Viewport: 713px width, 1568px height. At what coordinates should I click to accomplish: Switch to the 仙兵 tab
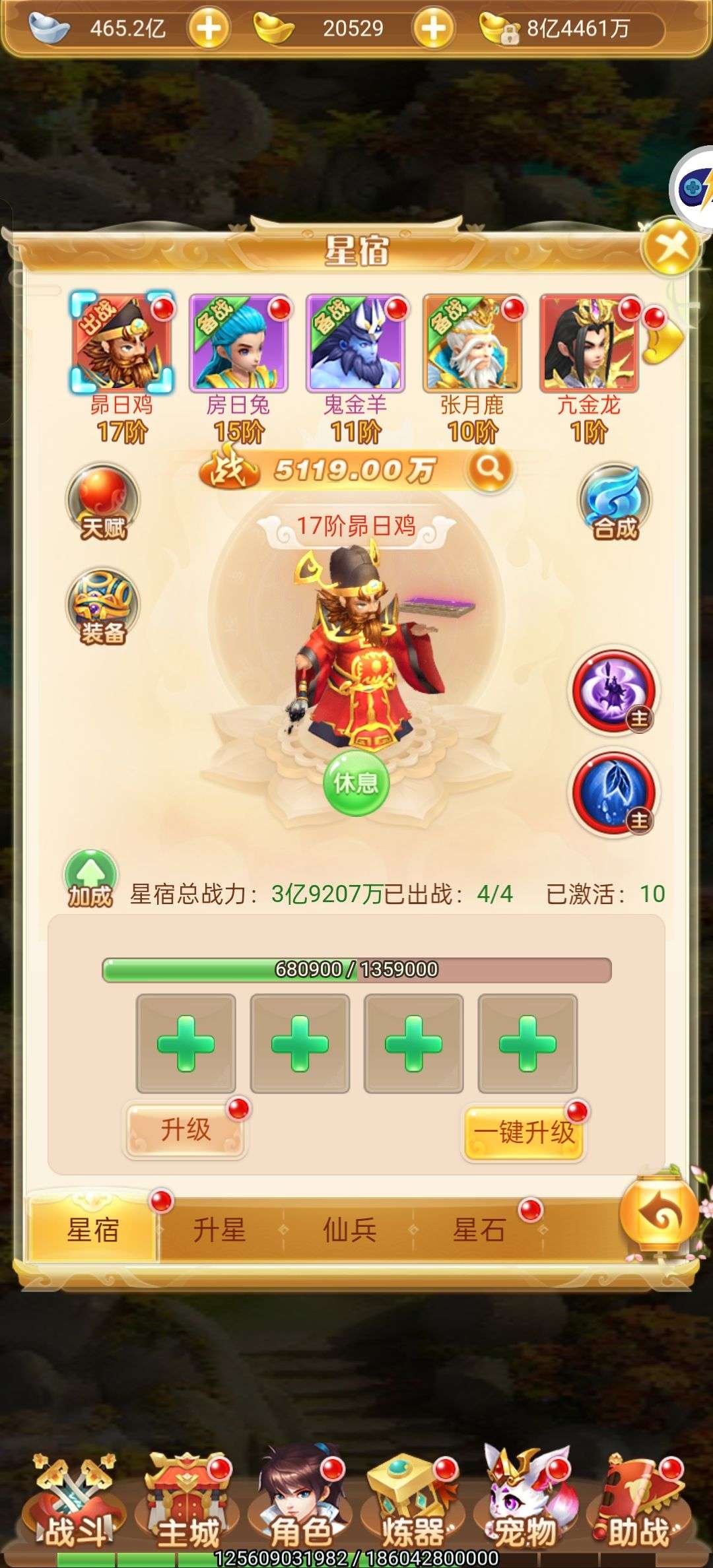pyautogui.click(x=350, y=1230)
